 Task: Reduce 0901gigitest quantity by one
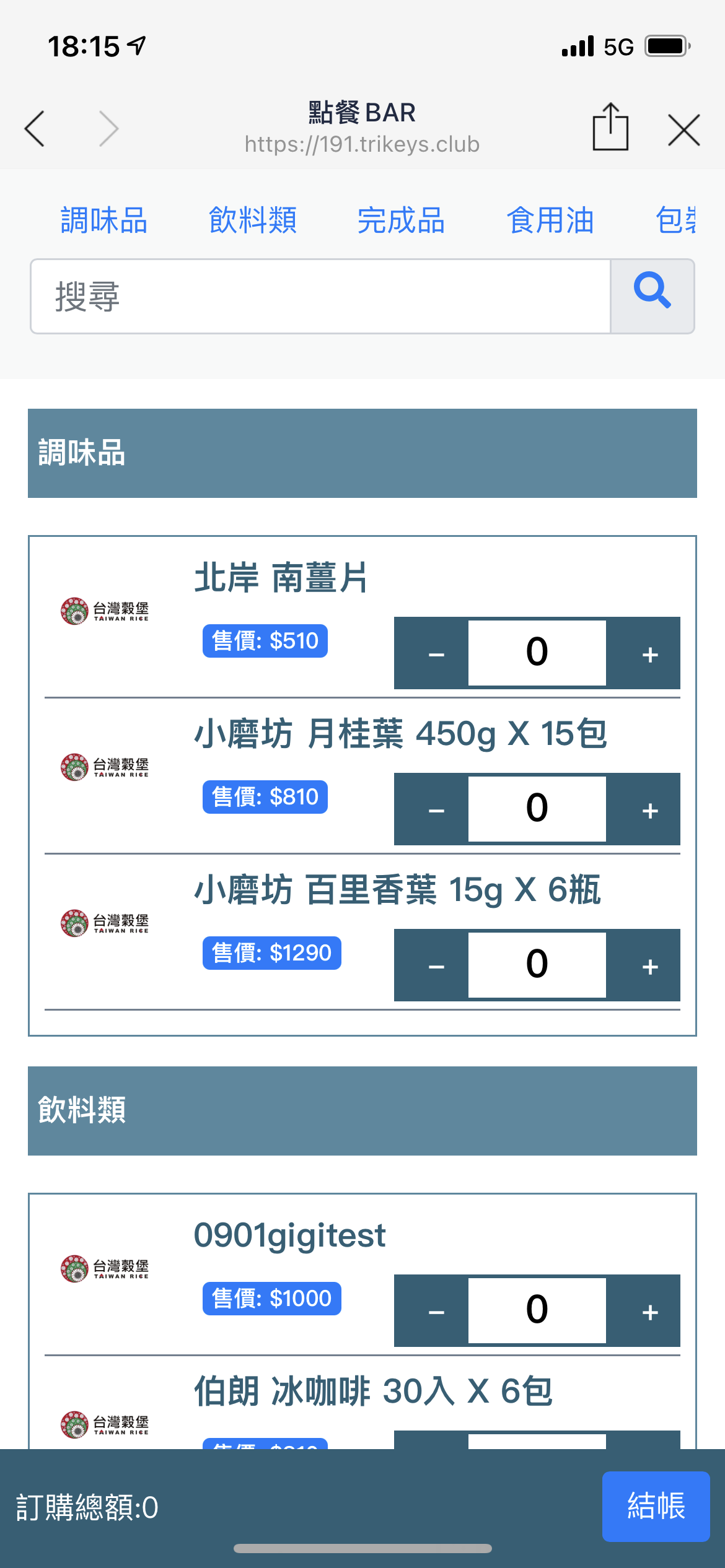point(436,1311)
